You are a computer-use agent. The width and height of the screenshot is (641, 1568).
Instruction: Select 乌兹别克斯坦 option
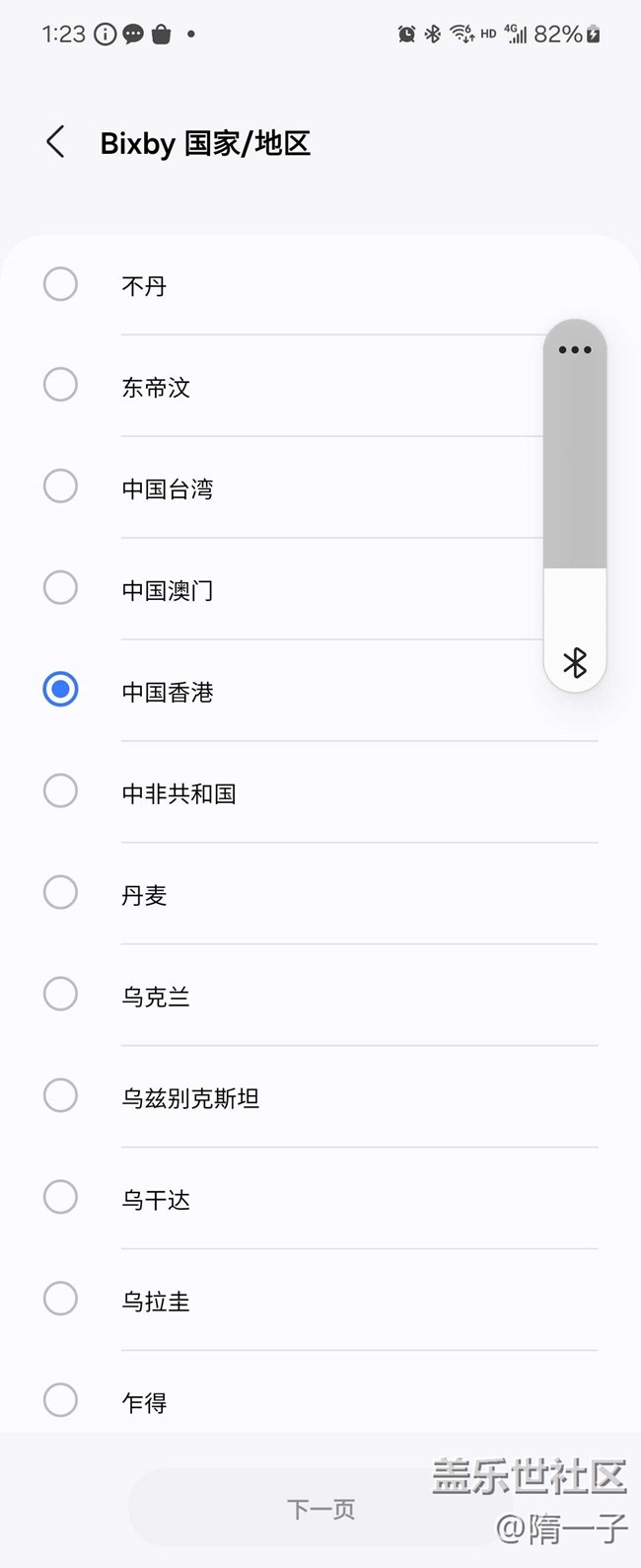tap(61, 1095)
